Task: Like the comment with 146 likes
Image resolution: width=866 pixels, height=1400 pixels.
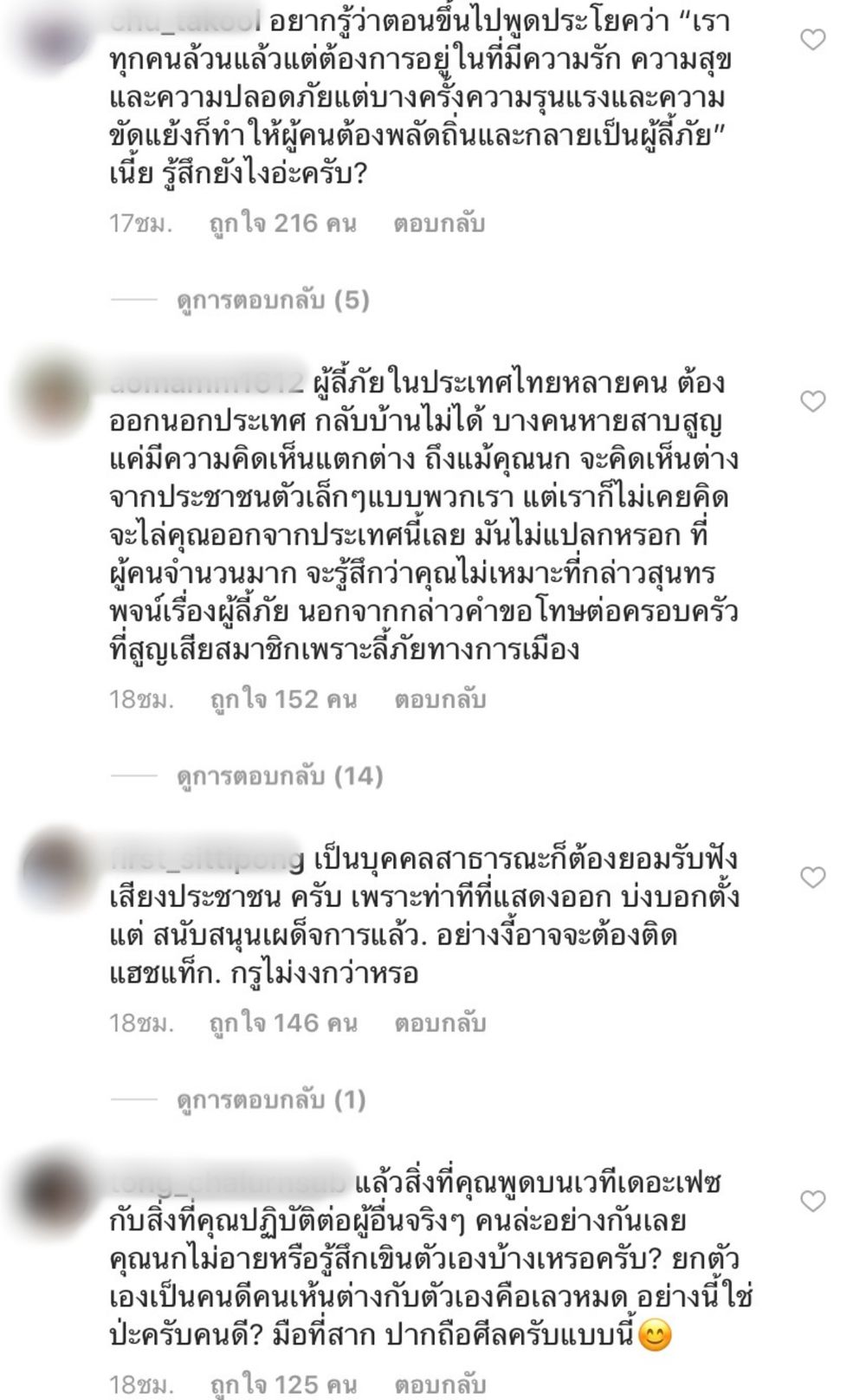Action: coord(812,878)
